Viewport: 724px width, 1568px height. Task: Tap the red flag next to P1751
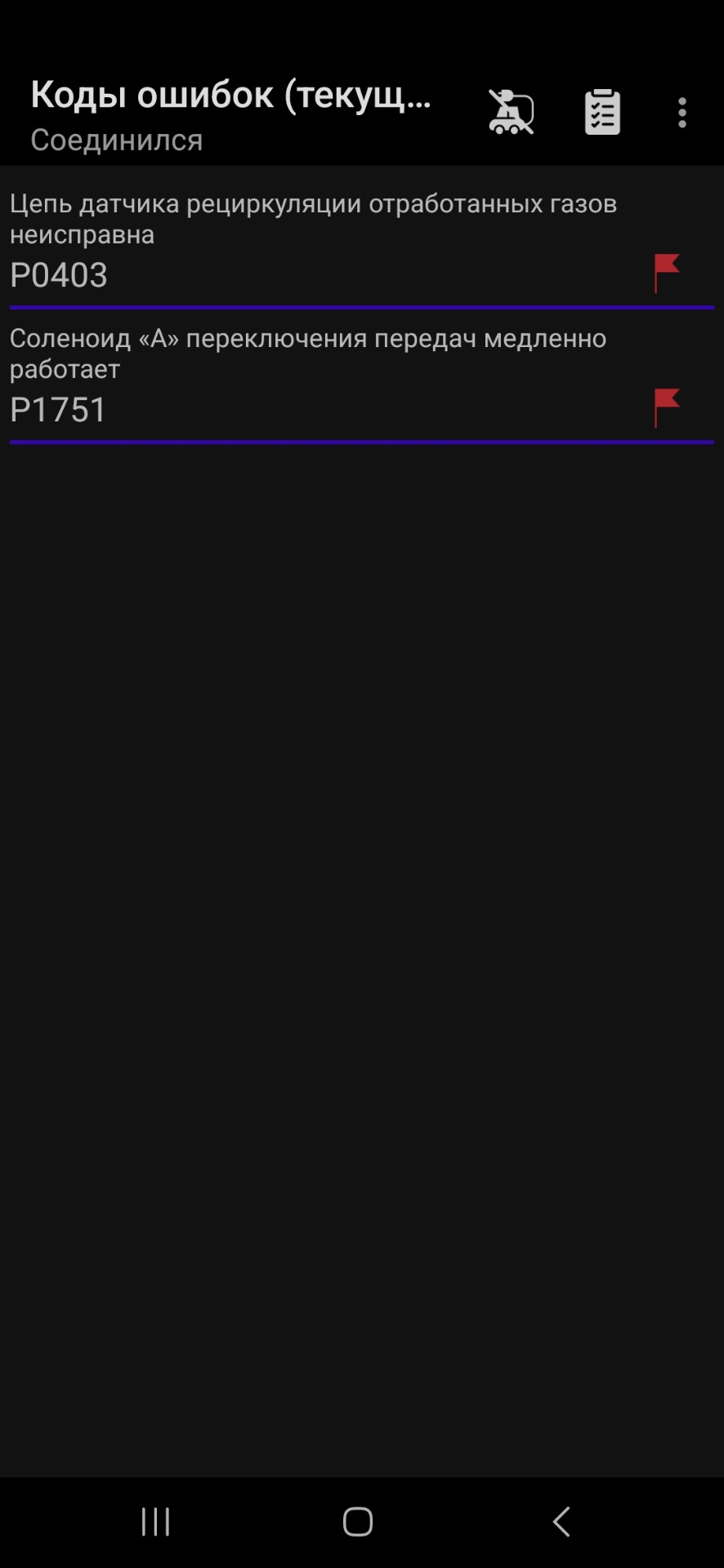pyautogui.click(x=666, y=408)
